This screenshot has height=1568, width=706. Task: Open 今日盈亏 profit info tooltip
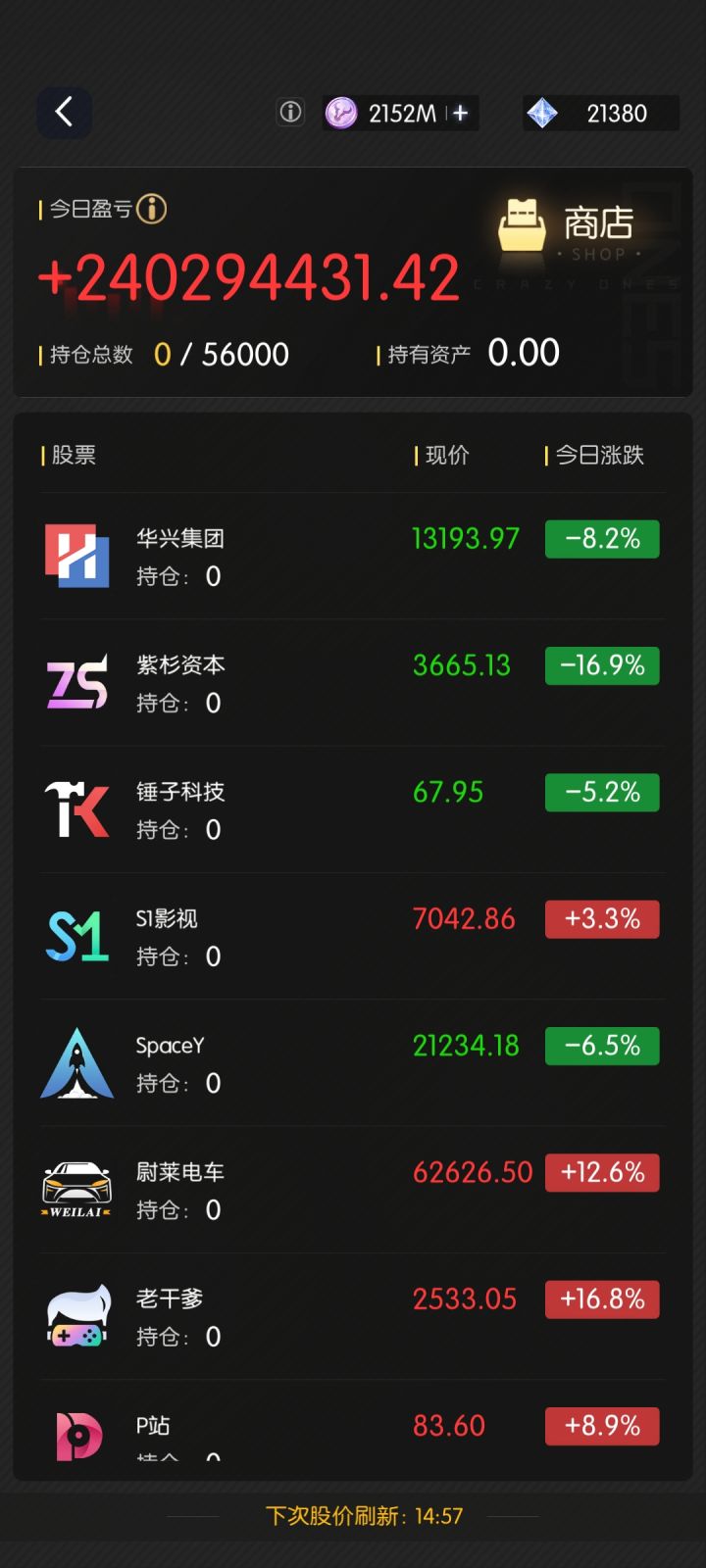(x=152, y=209)
